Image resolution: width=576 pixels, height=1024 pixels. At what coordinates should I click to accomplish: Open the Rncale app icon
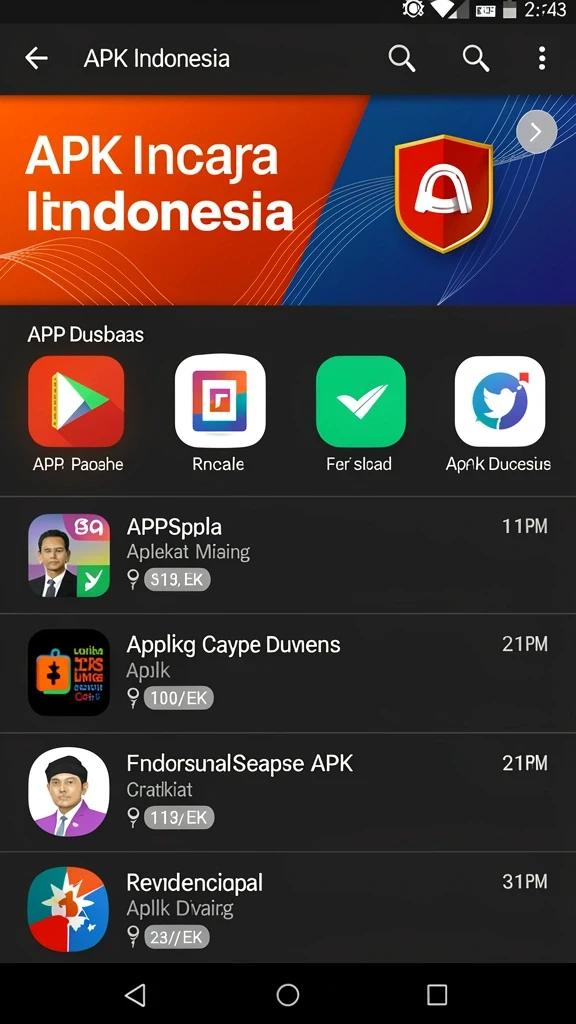click(220, 401)
